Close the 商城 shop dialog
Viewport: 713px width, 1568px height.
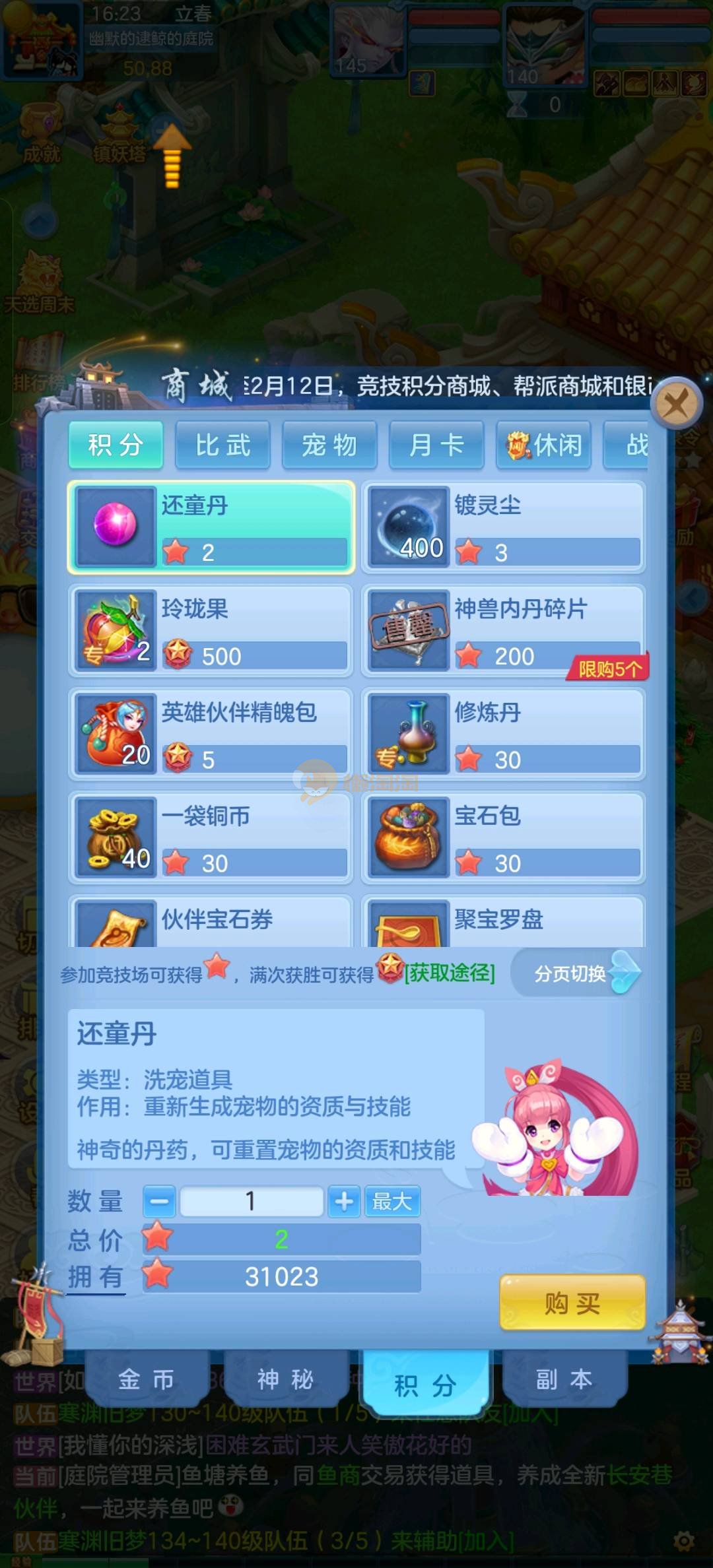pos(676,403)
